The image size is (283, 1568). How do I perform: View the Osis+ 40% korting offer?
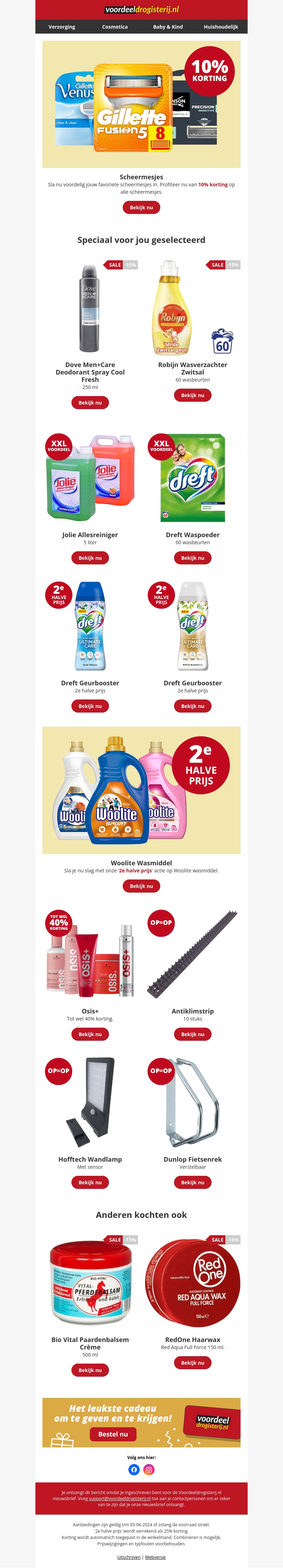click(x=90, y=1034)
